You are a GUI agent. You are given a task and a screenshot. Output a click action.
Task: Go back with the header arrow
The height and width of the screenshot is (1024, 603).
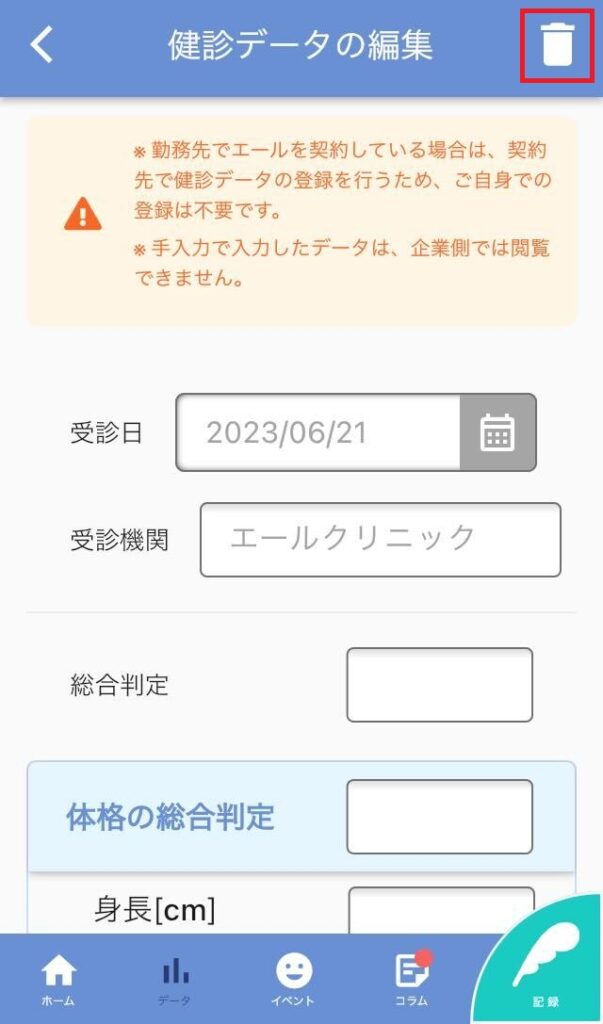[42, 46]
